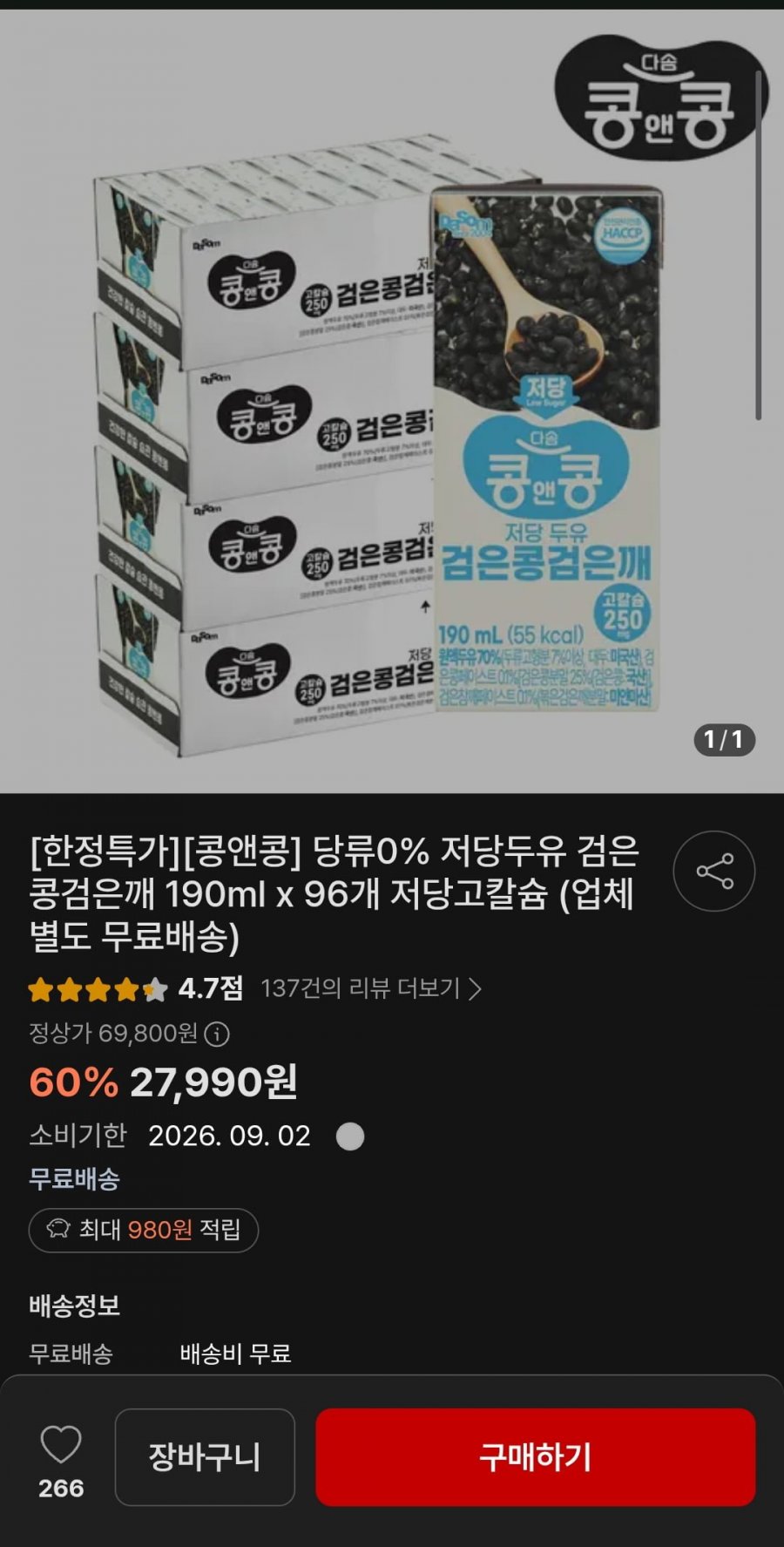Add to wishlist with the heart icon

point(61,1445)
